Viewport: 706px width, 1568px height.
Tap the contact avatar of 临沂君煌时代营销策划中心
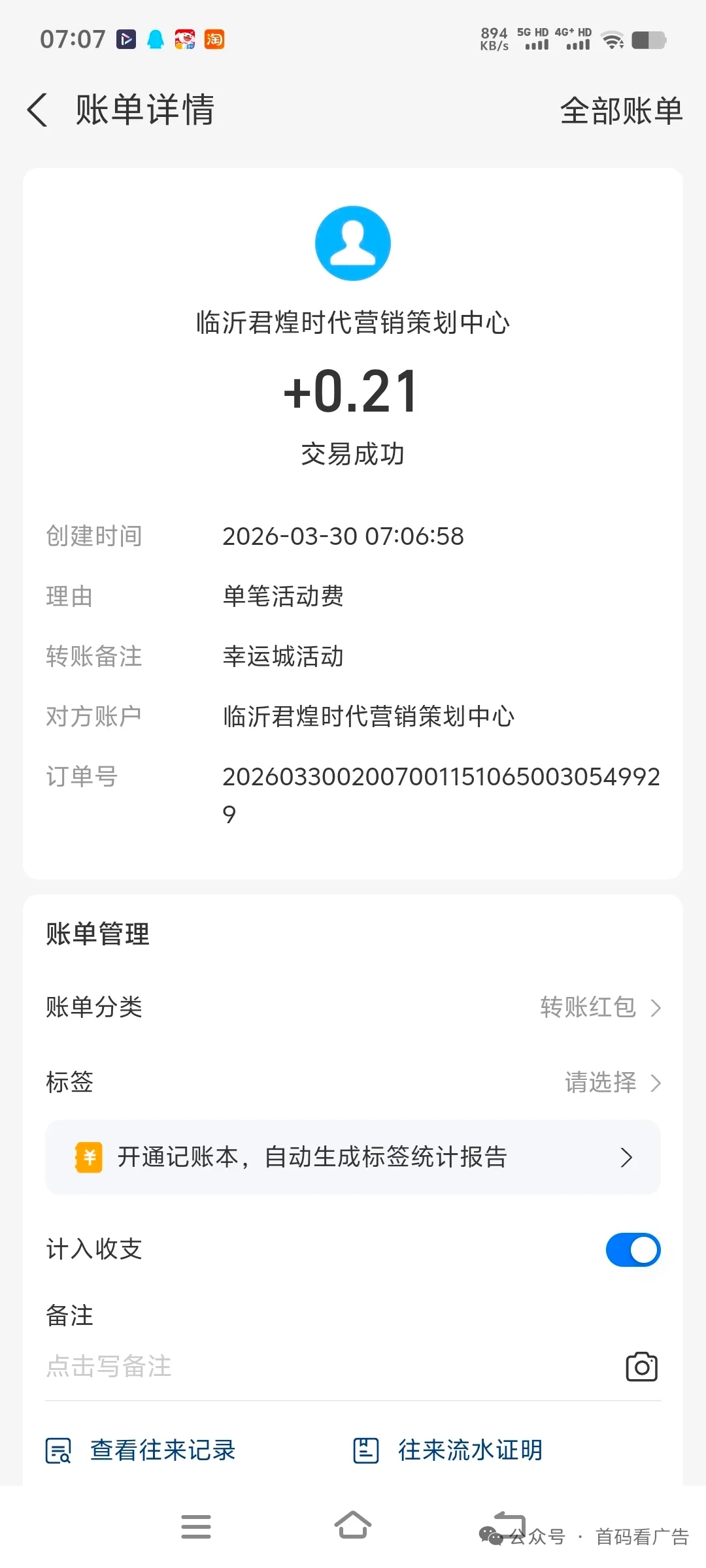click(353, 243)
